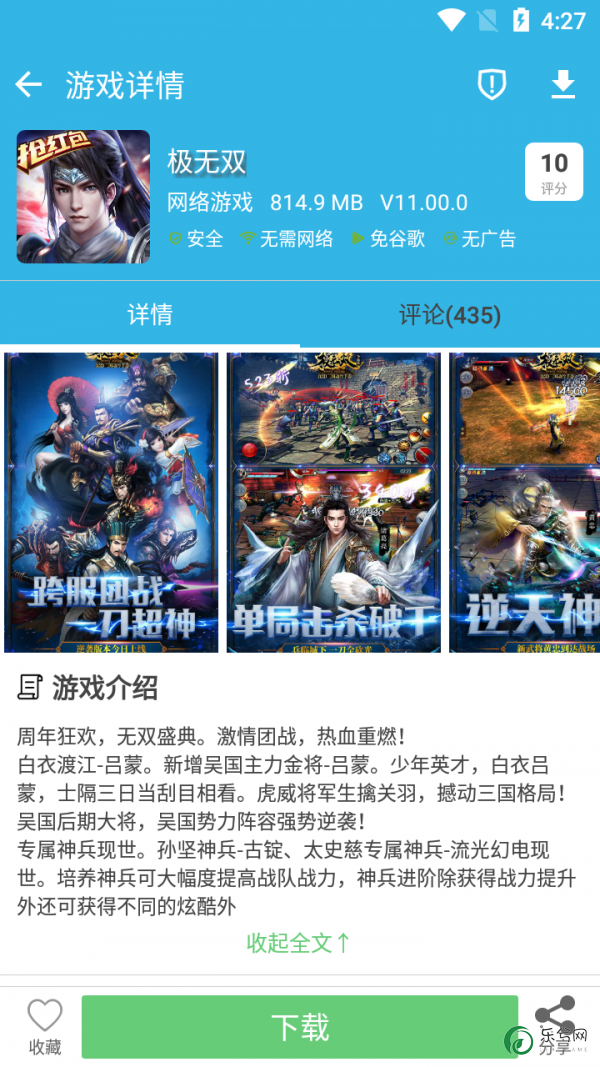Select the 详情 tab
600x1067 pixels.
coord(150,315)
